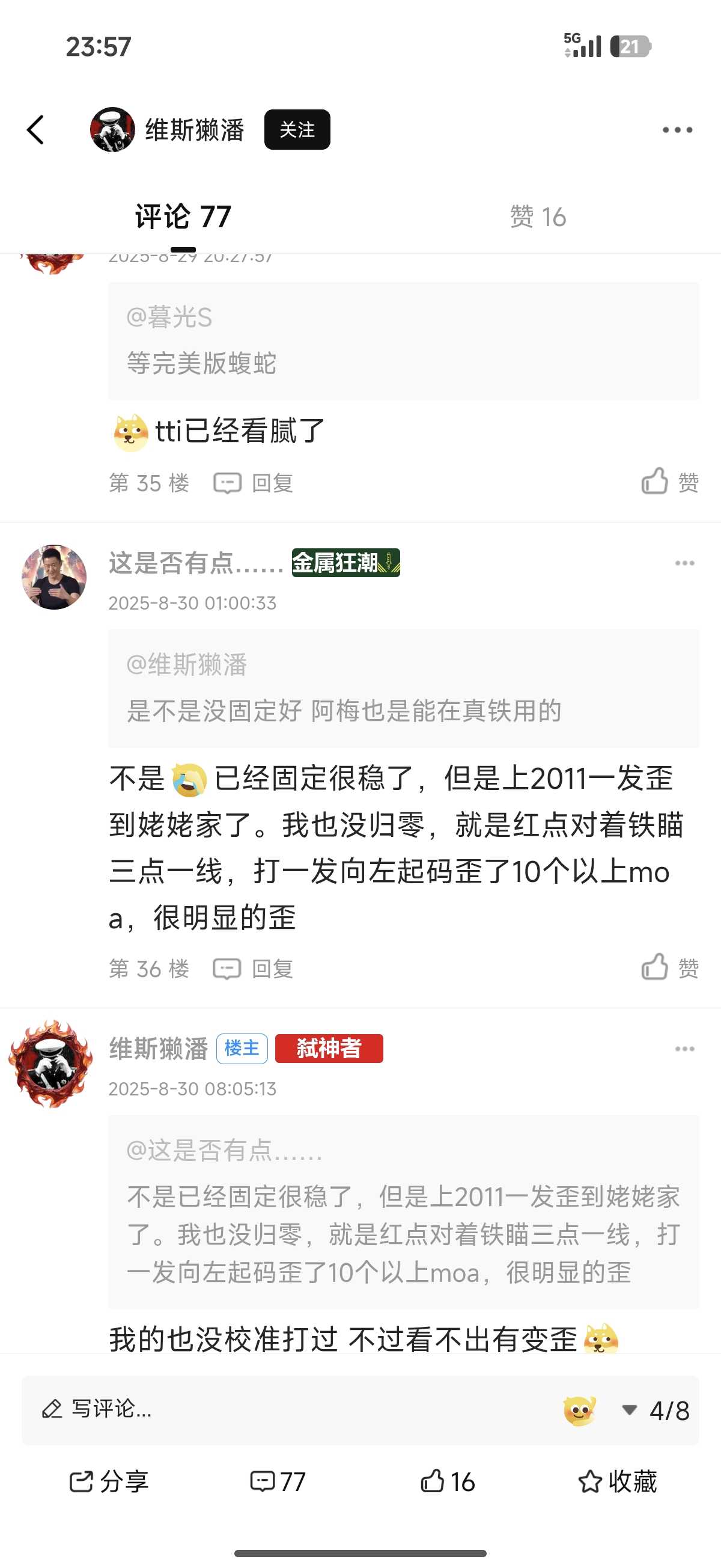View 维斯獭潘's profile from header avatar

tap(112, 130)
